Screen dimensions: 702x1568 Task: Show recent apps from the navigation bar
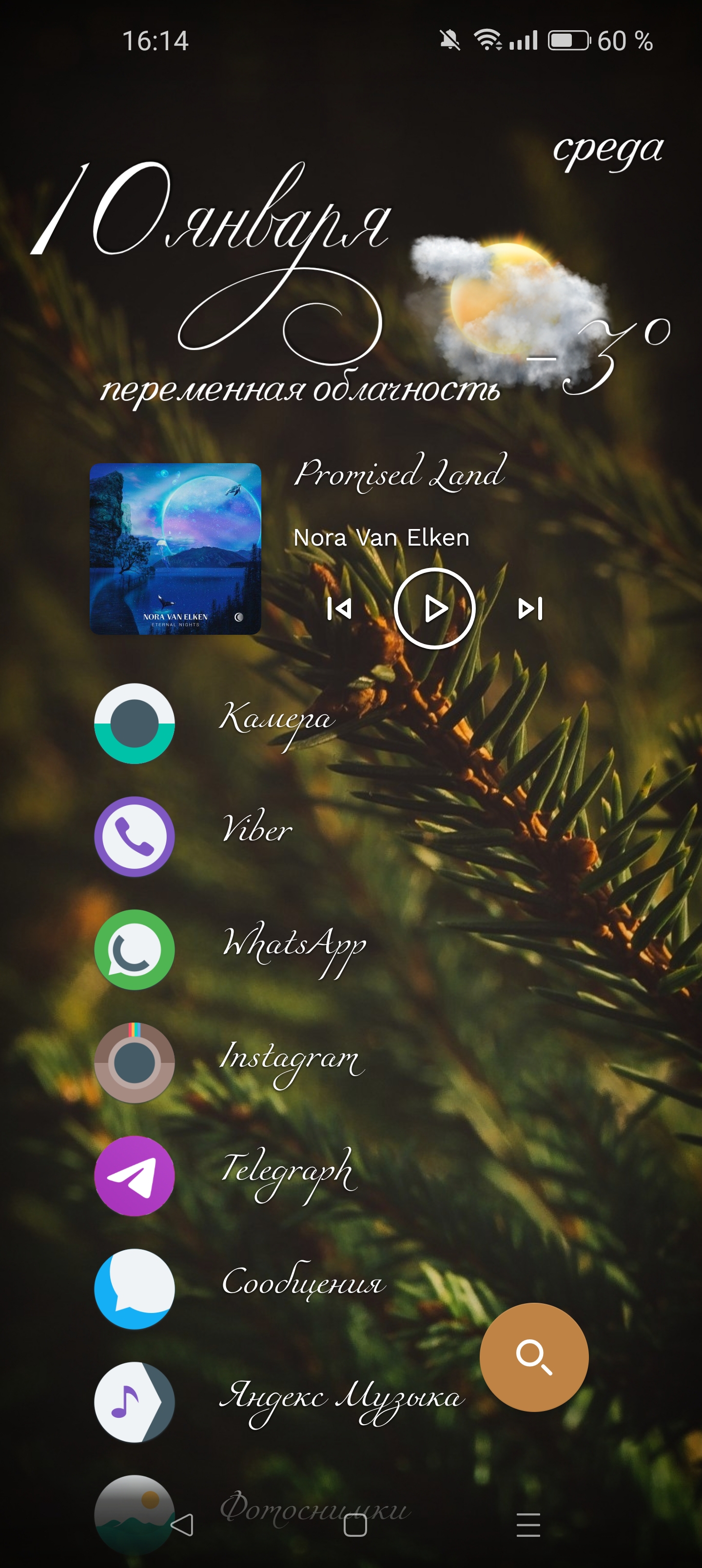[x=528, y=1525]
